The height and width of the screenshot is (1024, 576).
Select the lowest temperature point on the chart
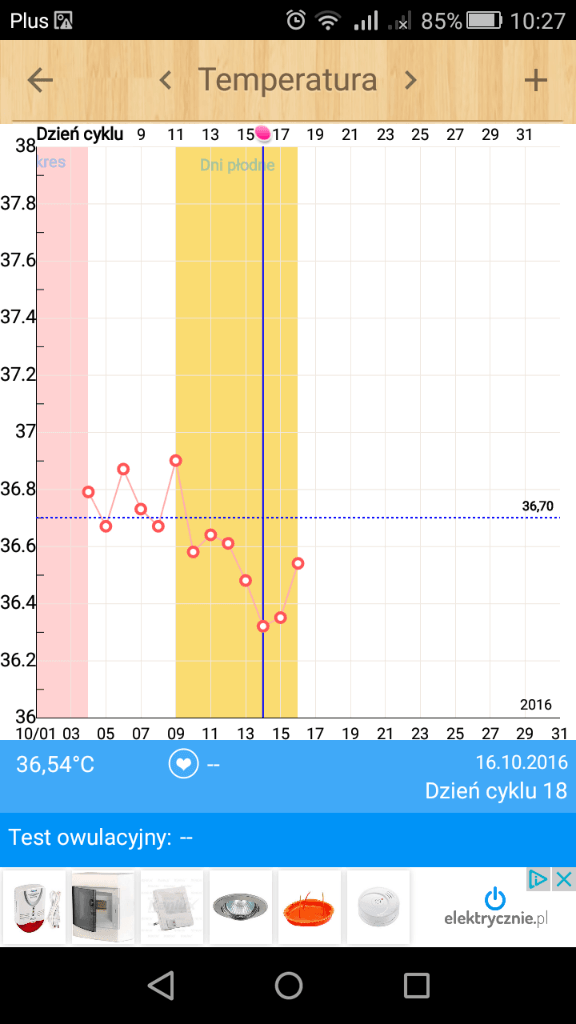click(263, 626)
